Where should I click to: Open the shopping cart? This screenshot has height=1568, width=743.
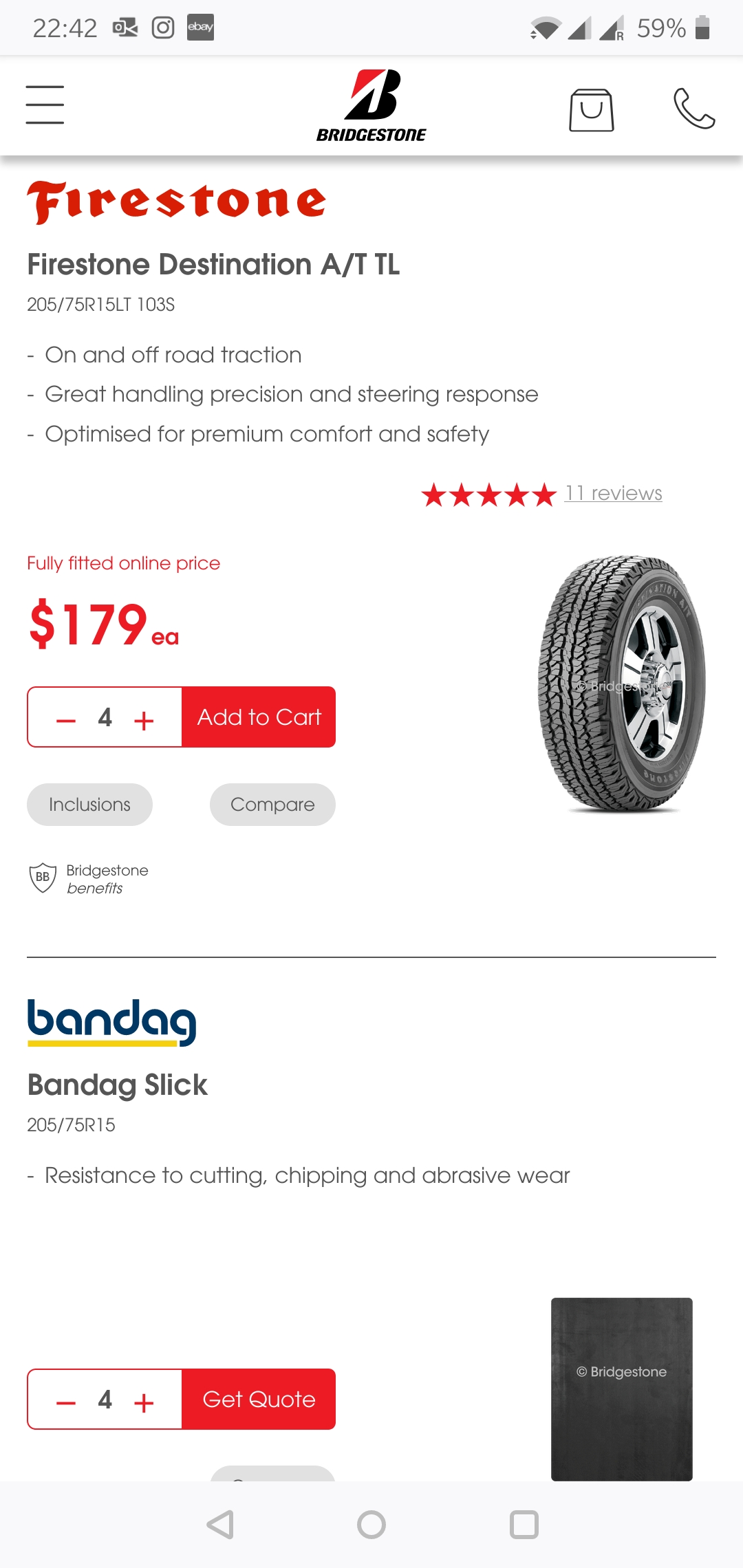[x=591, y=109]
